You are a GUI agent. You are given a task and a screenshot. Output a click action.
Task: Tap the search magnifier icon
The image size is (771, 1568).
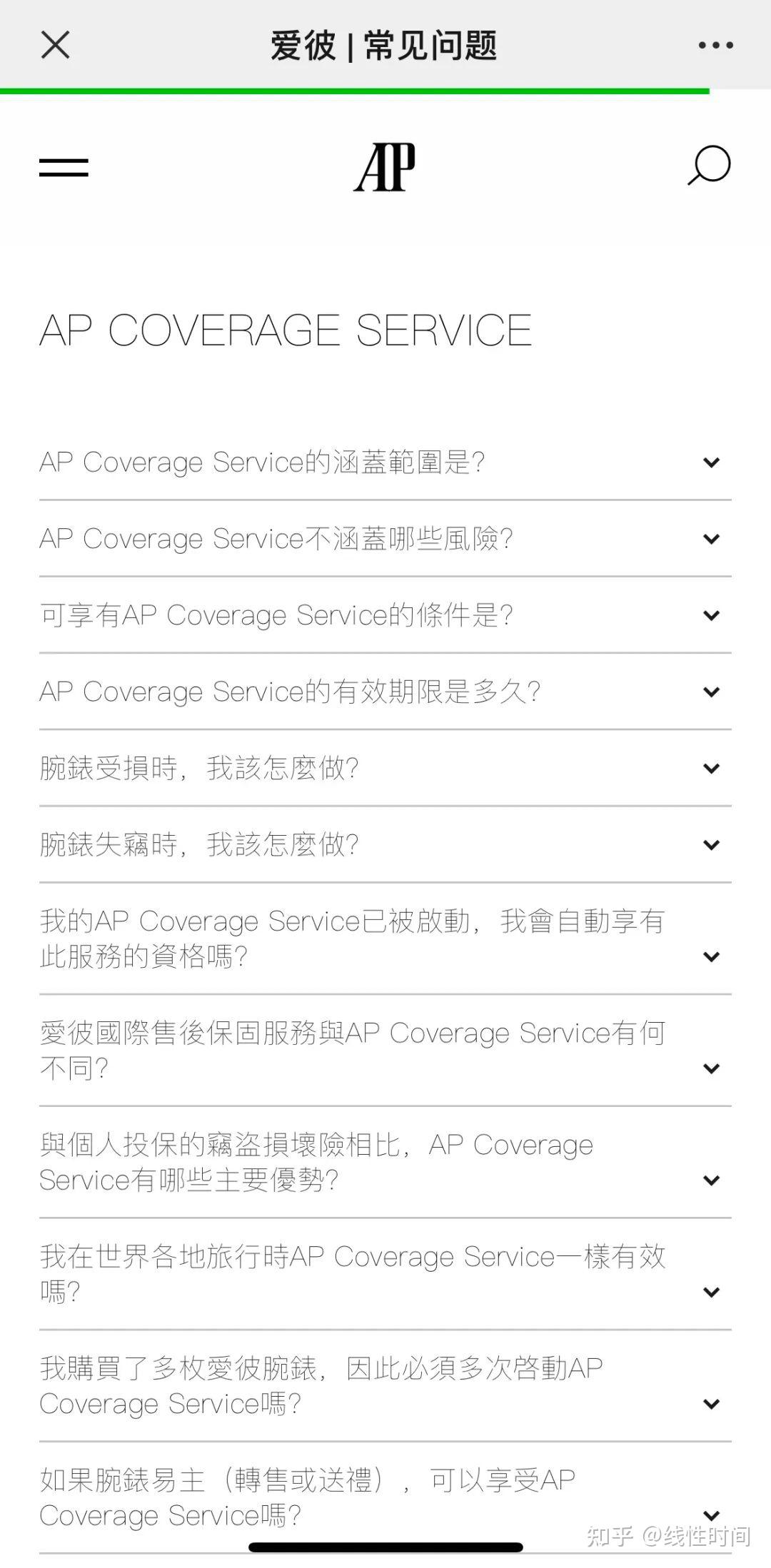[x=708, y=166]
